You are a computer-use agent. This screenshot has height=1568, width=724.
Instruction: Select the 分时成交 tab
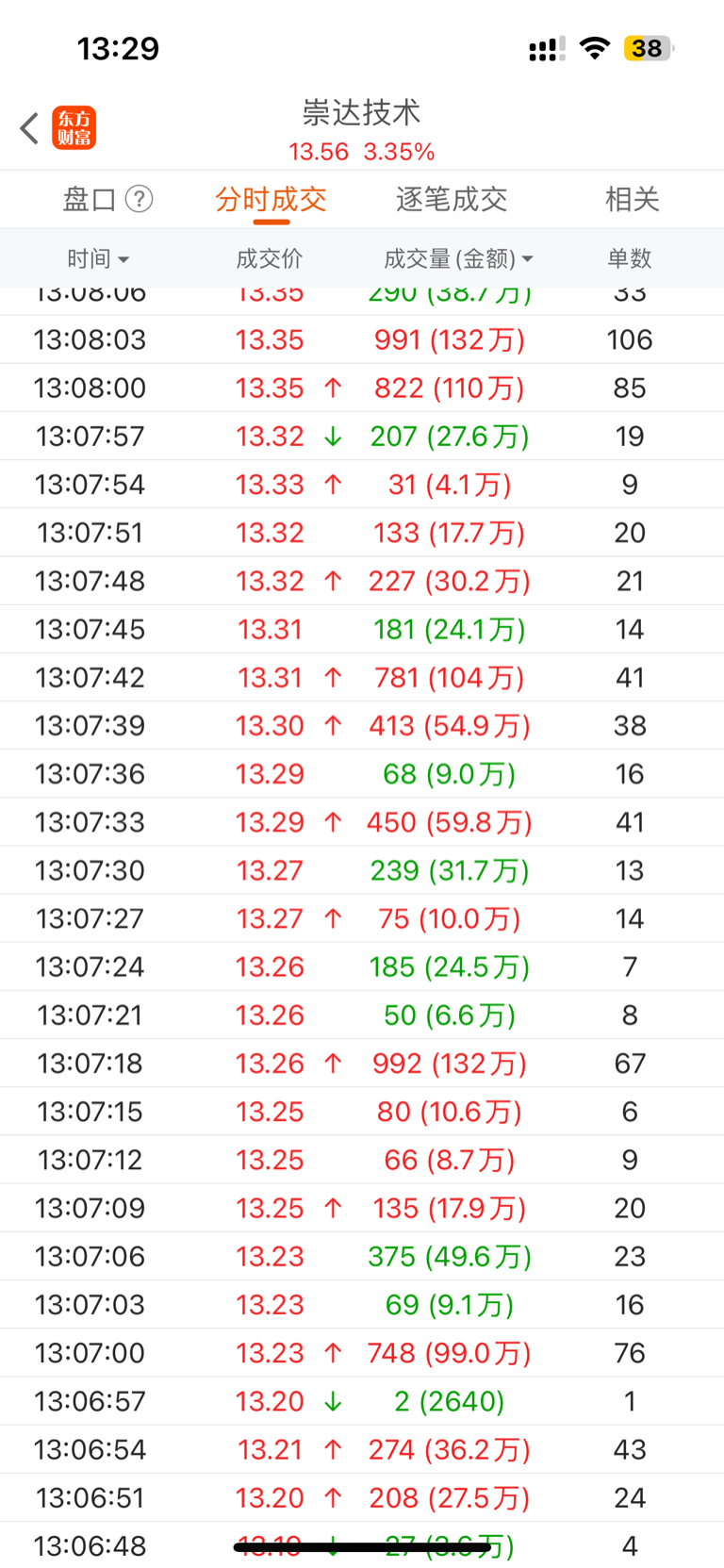coord(271,200)
